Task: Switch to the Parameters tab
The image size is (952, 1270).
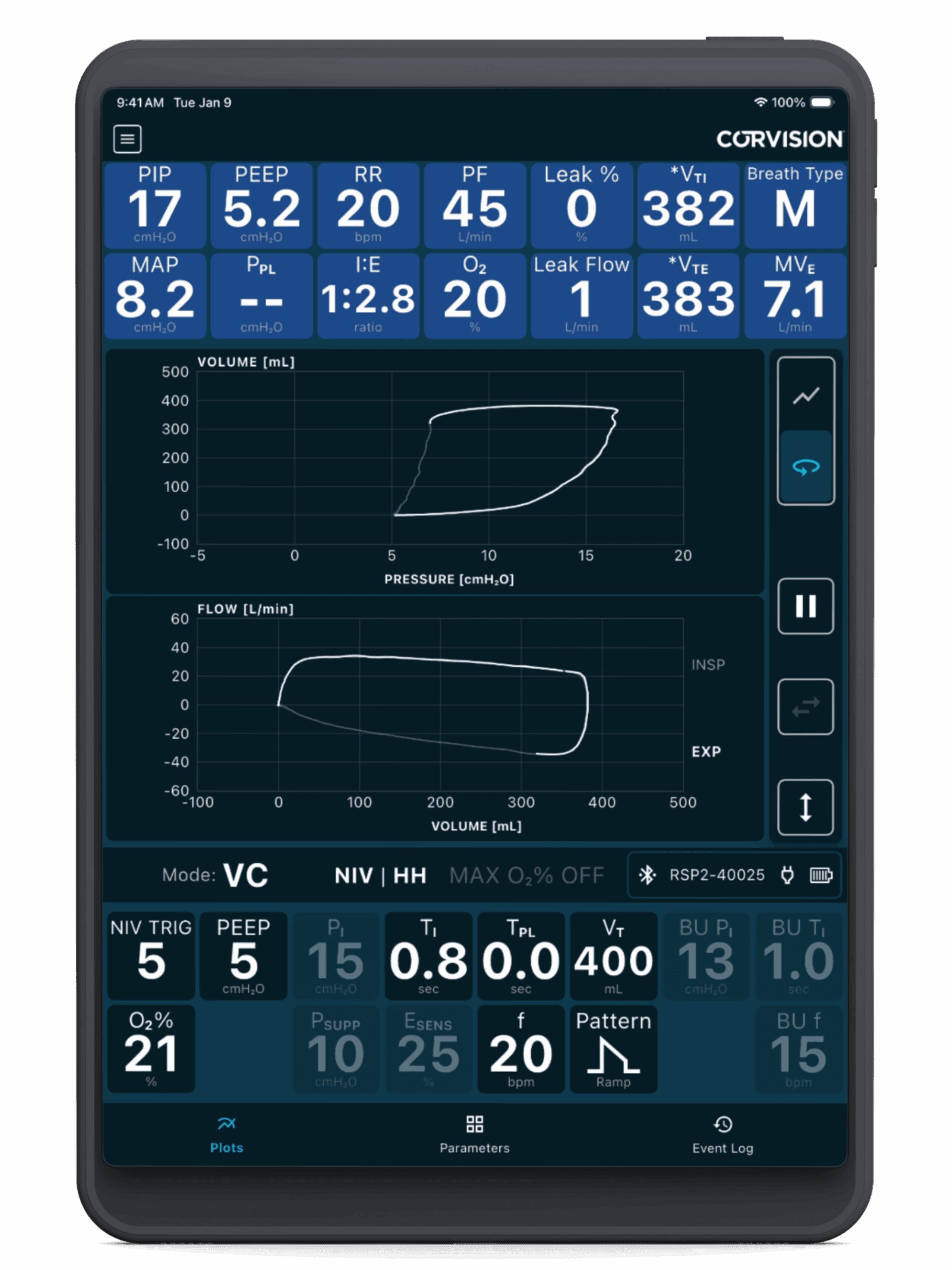Action: (x=475, y=1135)
